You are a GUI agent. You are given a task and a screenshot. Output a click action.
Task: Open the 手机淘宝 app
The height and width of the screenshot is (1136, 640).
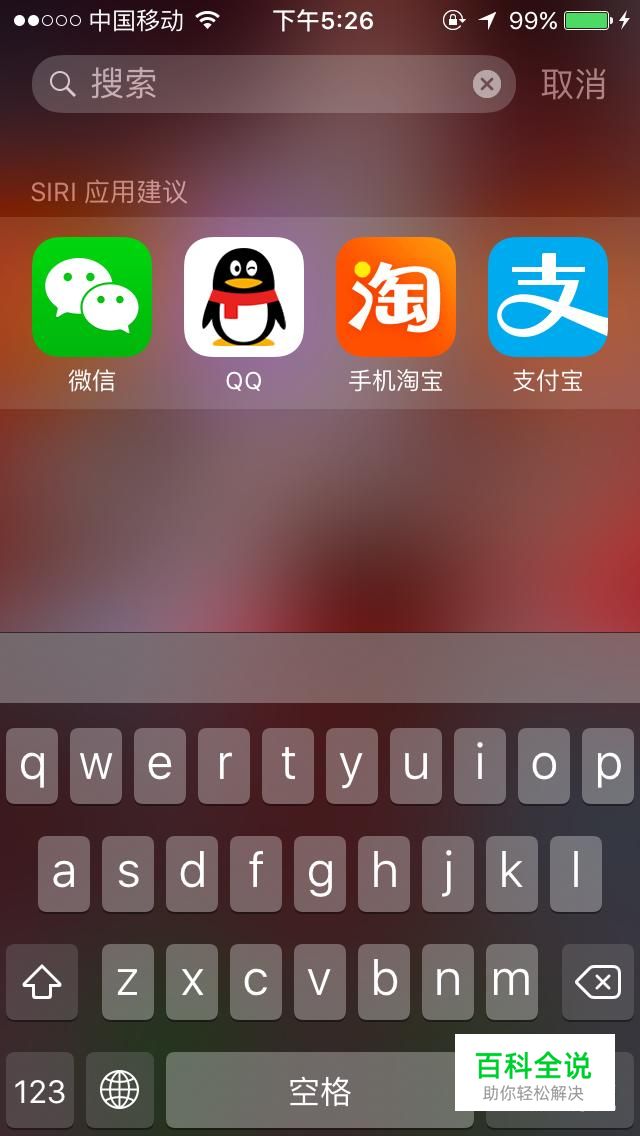pos(396,298)
